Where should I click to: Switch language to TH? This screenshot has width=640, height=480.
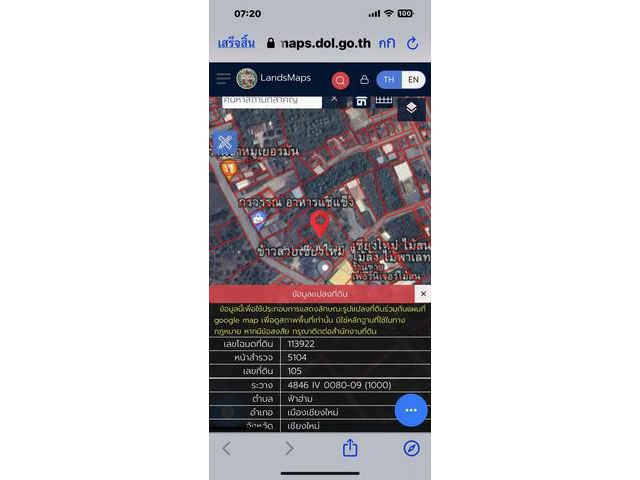click(x=389, y=79)
